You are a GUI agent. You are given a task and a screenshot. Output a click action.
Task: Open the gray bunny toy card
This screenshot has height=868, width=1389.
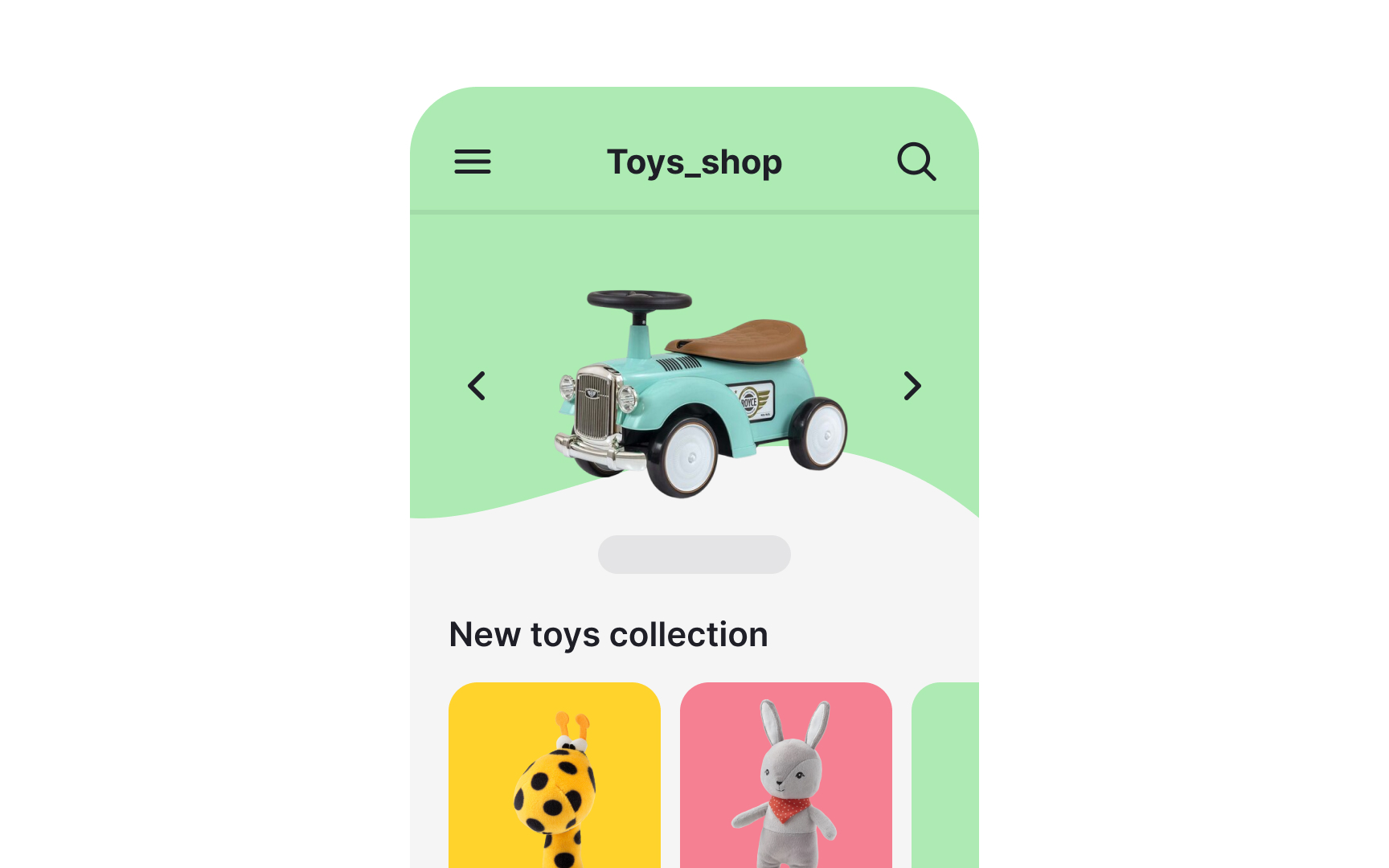tap(786, 775)
